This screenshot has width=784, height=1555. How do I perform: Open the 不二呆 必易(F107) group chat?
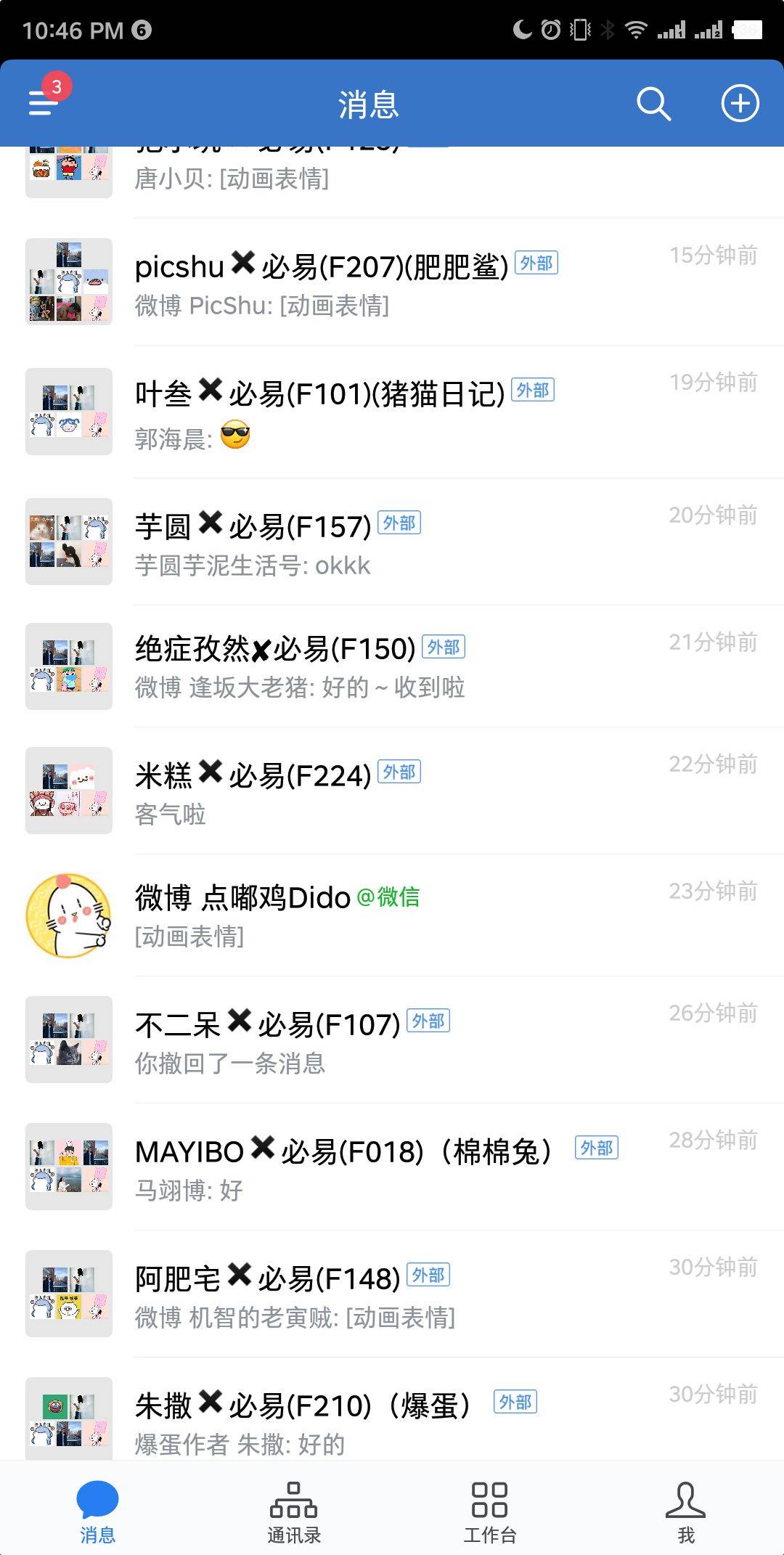[x=392, y=1040]
